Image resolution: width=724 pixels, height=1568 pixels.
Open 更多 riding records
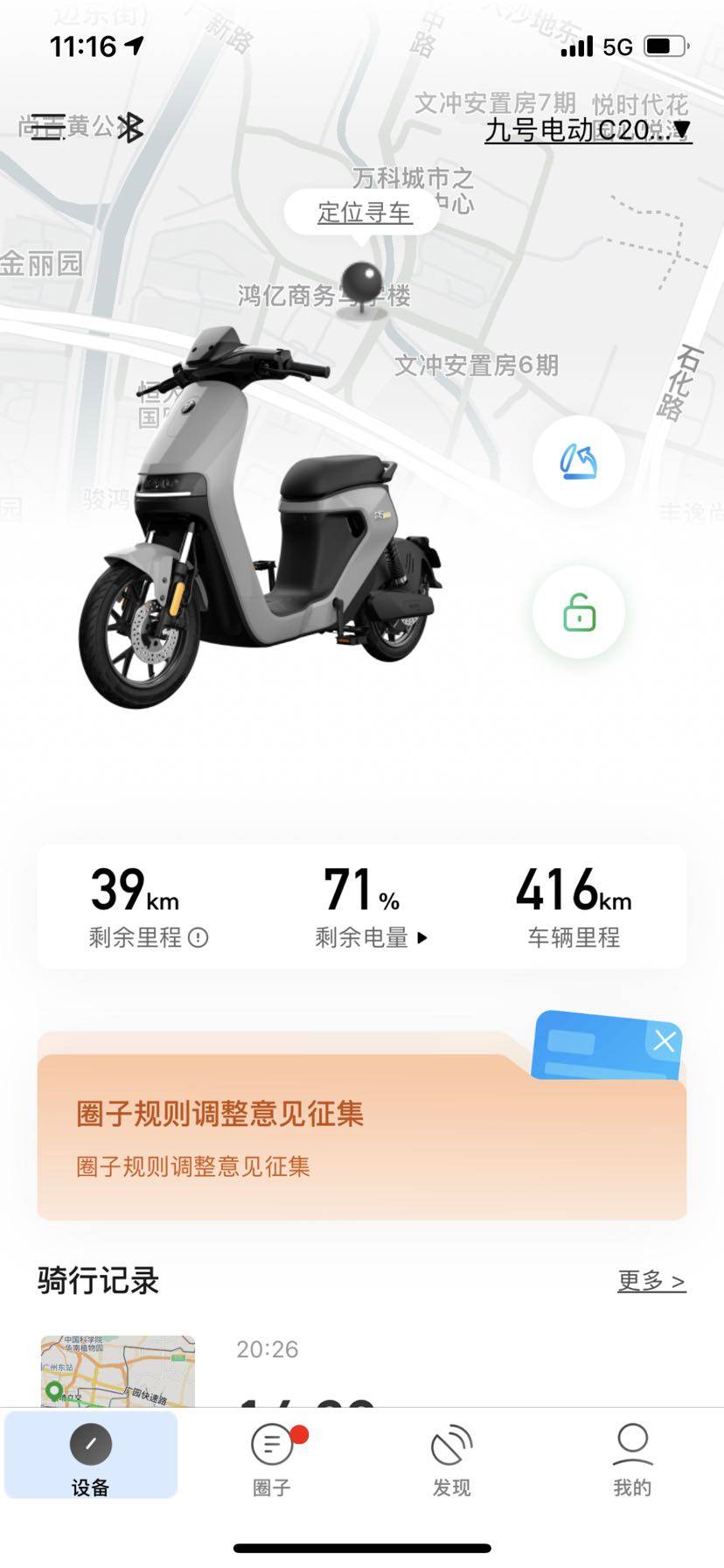(651, 1281)
